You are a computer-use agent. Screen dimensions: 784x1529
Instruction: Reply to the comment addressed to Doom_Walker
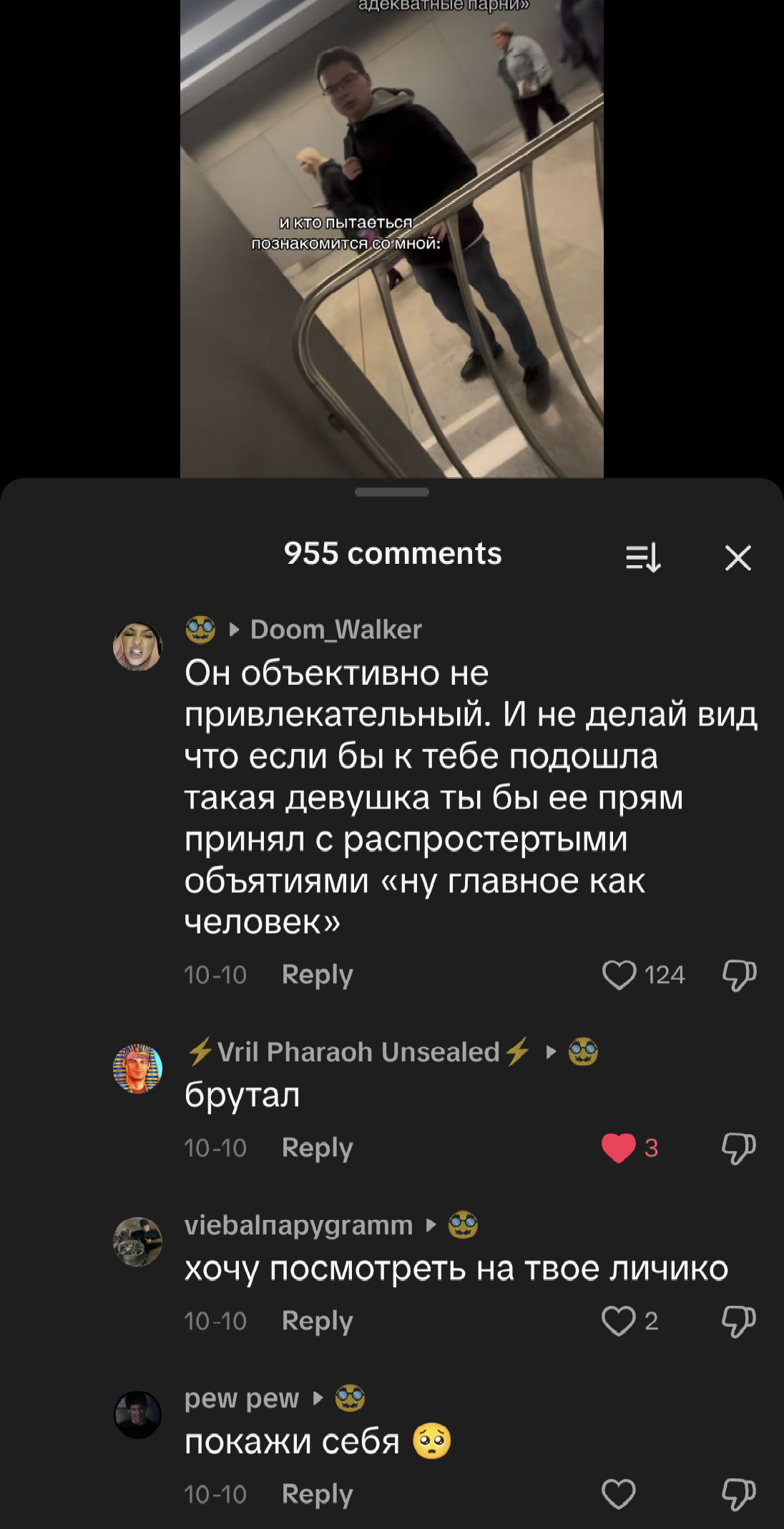coord(317,974)
